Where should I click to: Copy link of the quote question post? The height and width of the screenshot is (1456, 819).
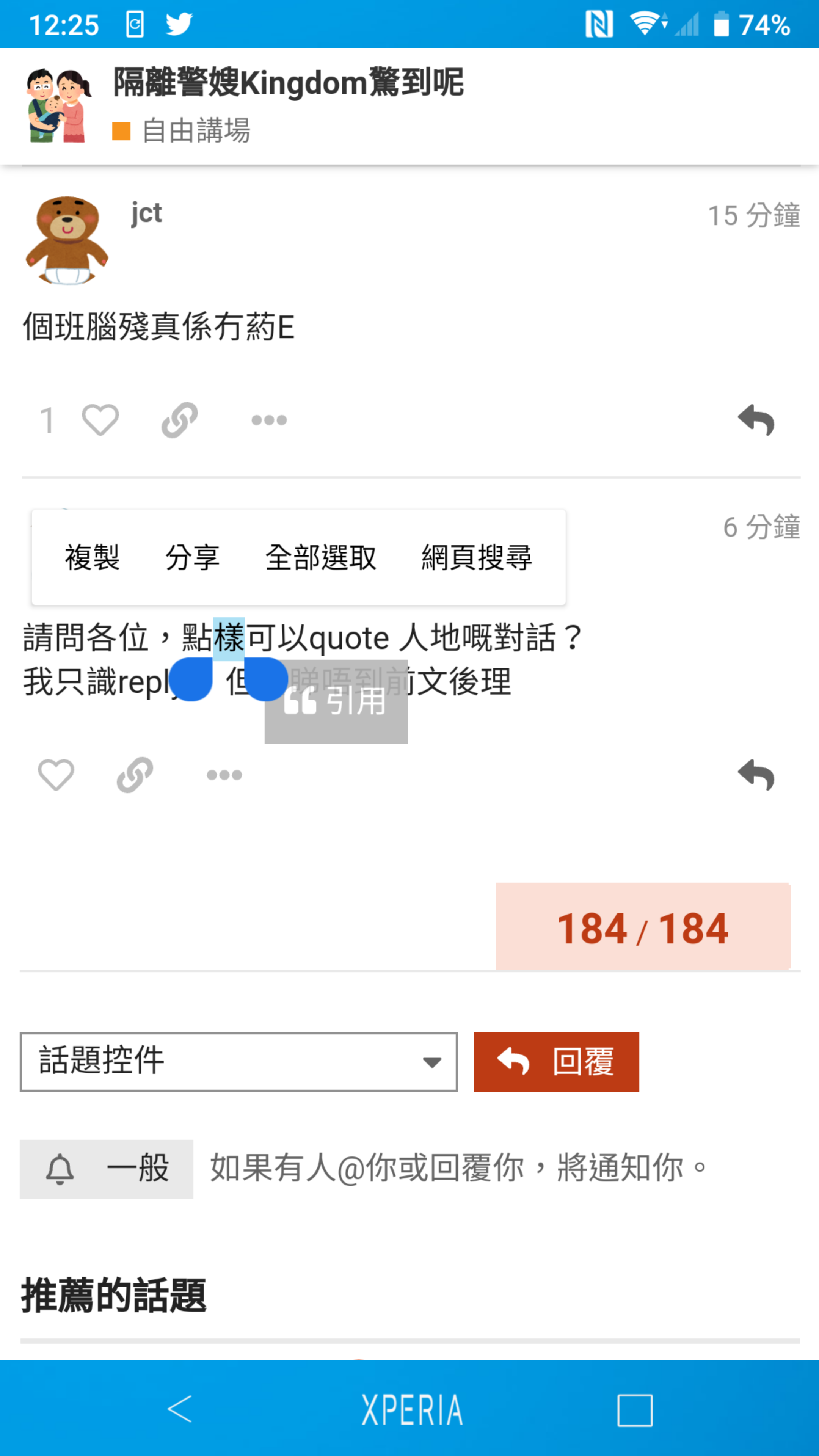point(135,774)
